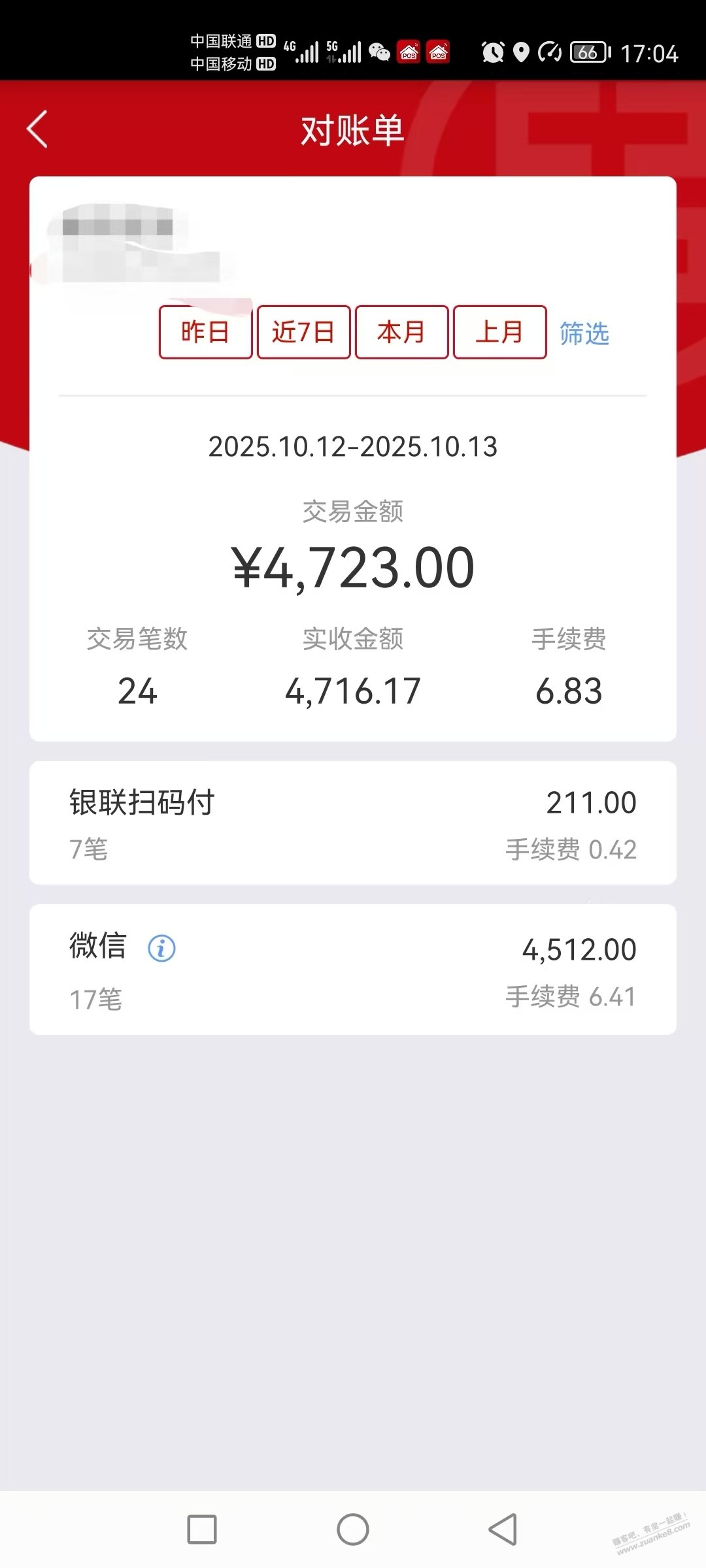Select the 昨日 date filter
This screenshot has height=1568, width=706.
205,332
